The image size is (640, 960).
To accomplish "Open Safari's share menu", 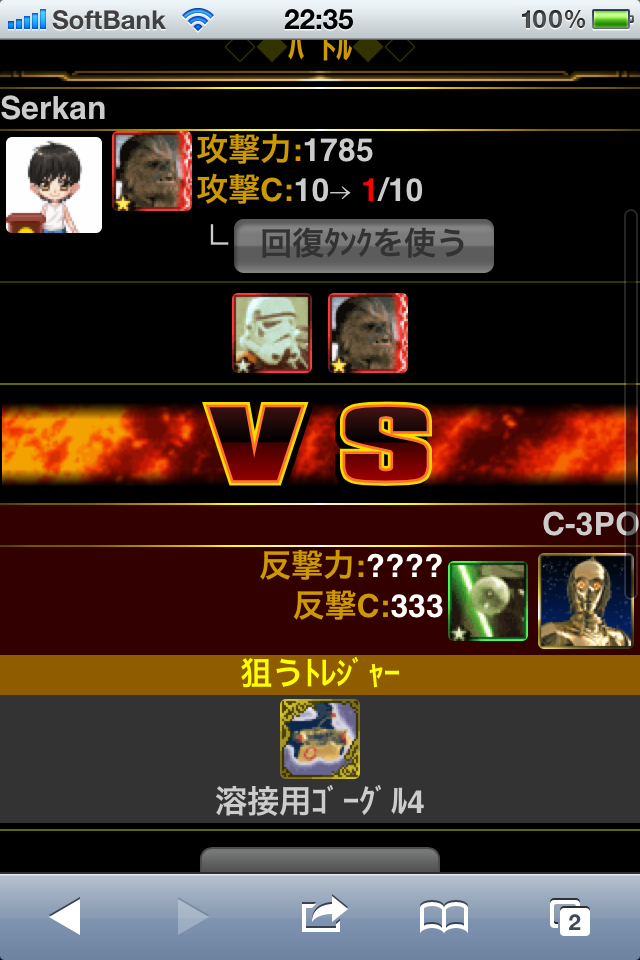I will coord(324,915).
